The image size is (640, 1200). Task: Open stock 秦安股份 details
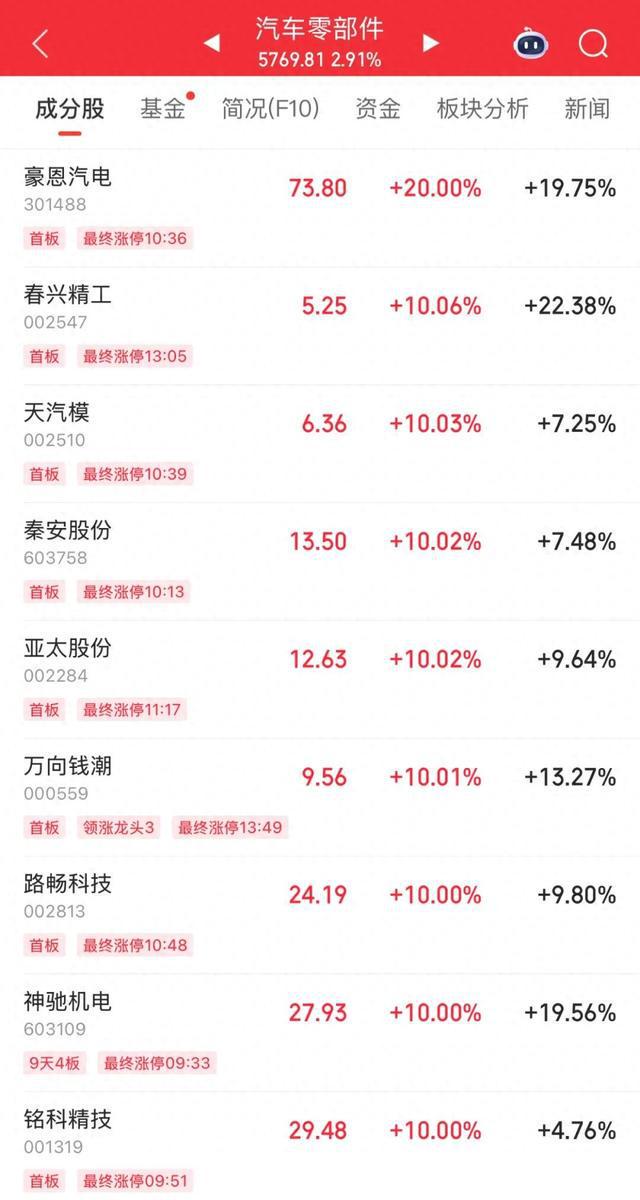point(320,562)
